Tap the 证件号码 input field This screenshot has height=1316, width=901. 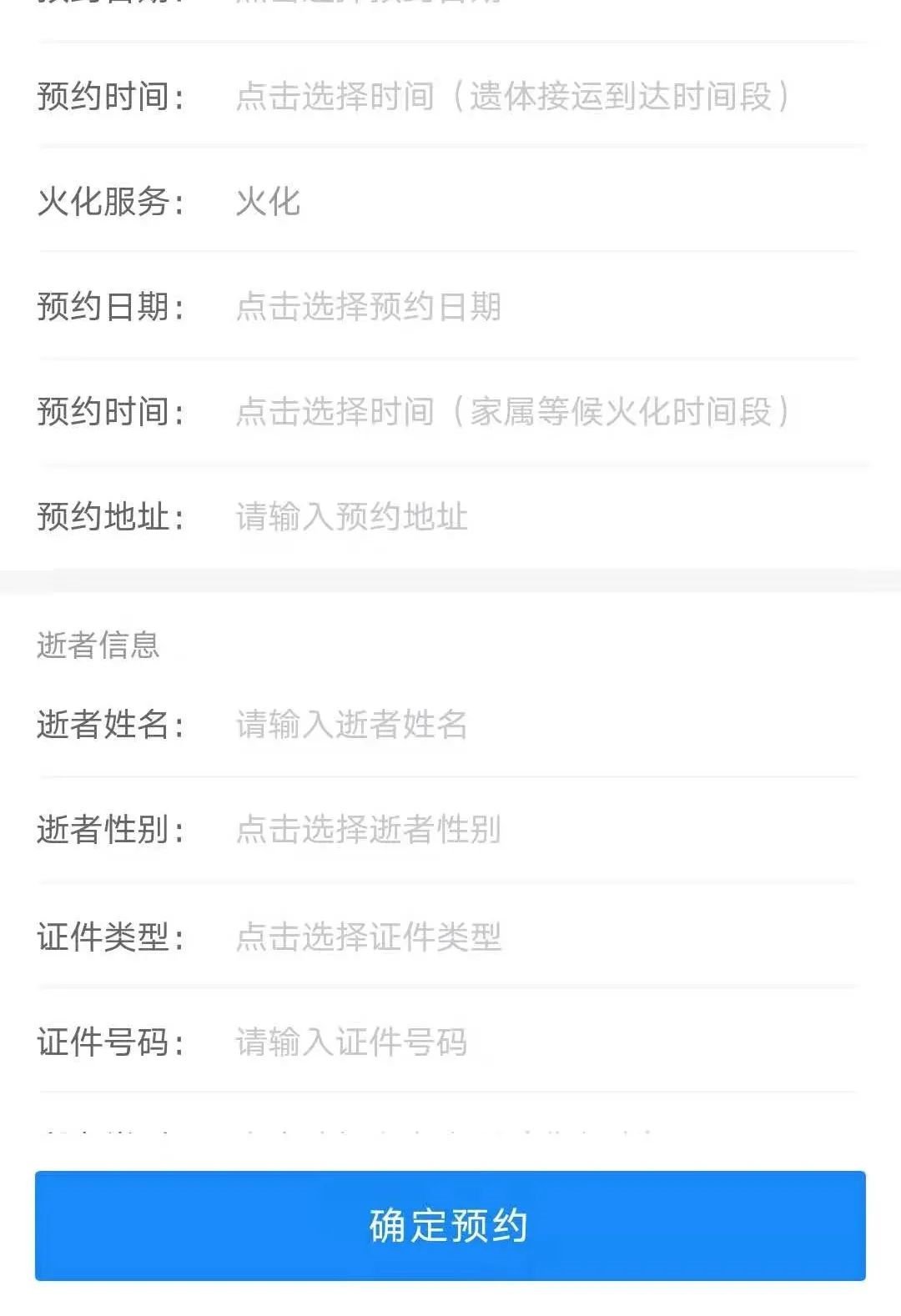(x=352, y=1042)
